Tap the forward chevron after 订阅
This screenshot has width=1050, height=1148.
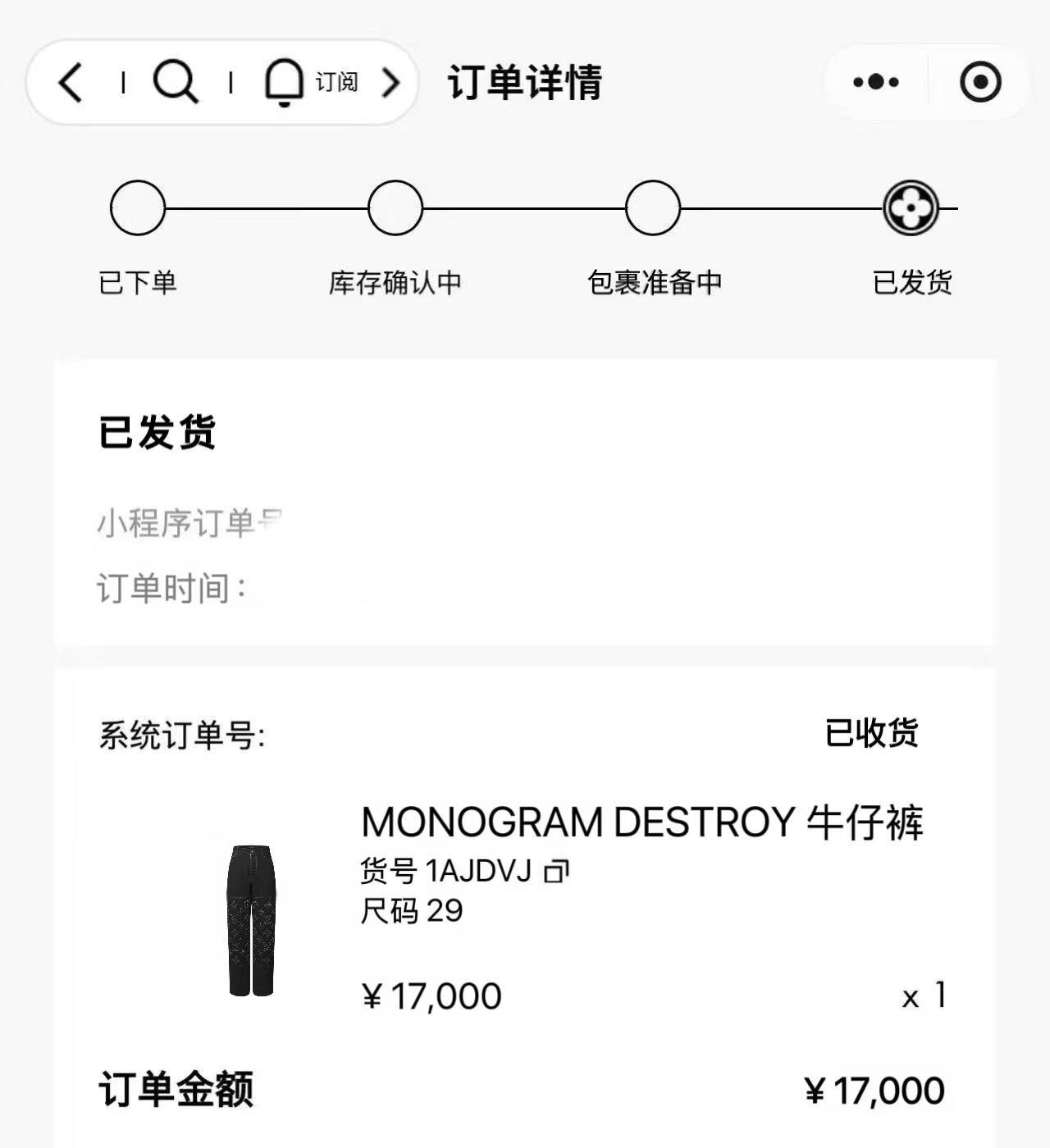pos(391,82)
